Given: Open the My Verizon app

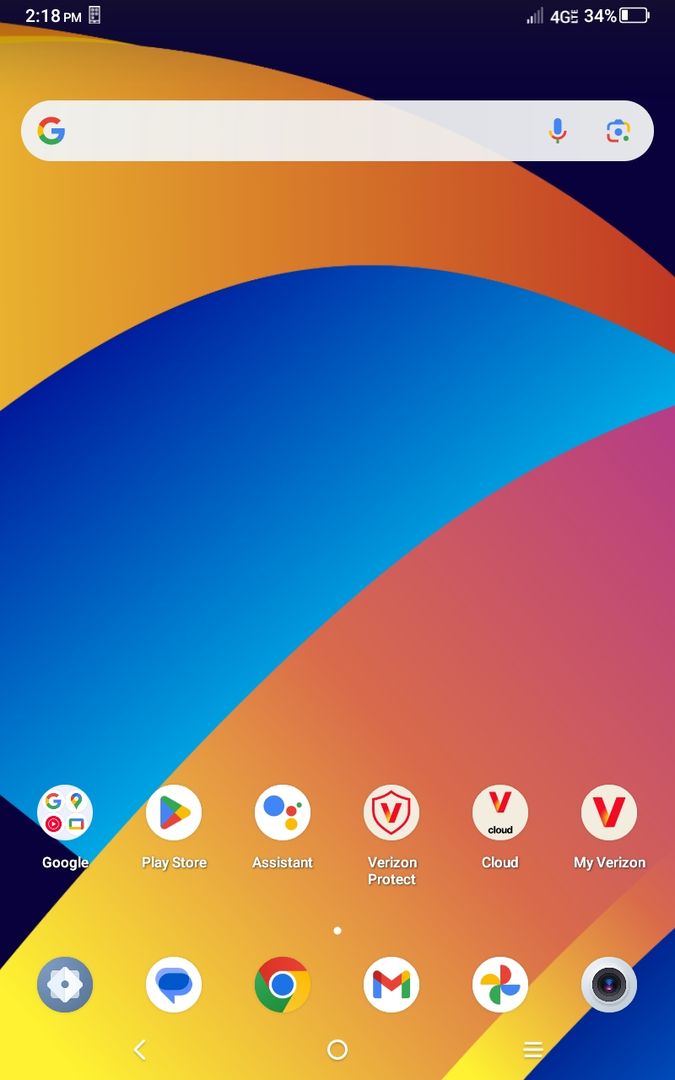Looking at the screenshot, I should pyautogui.click(x=609, y=812).
